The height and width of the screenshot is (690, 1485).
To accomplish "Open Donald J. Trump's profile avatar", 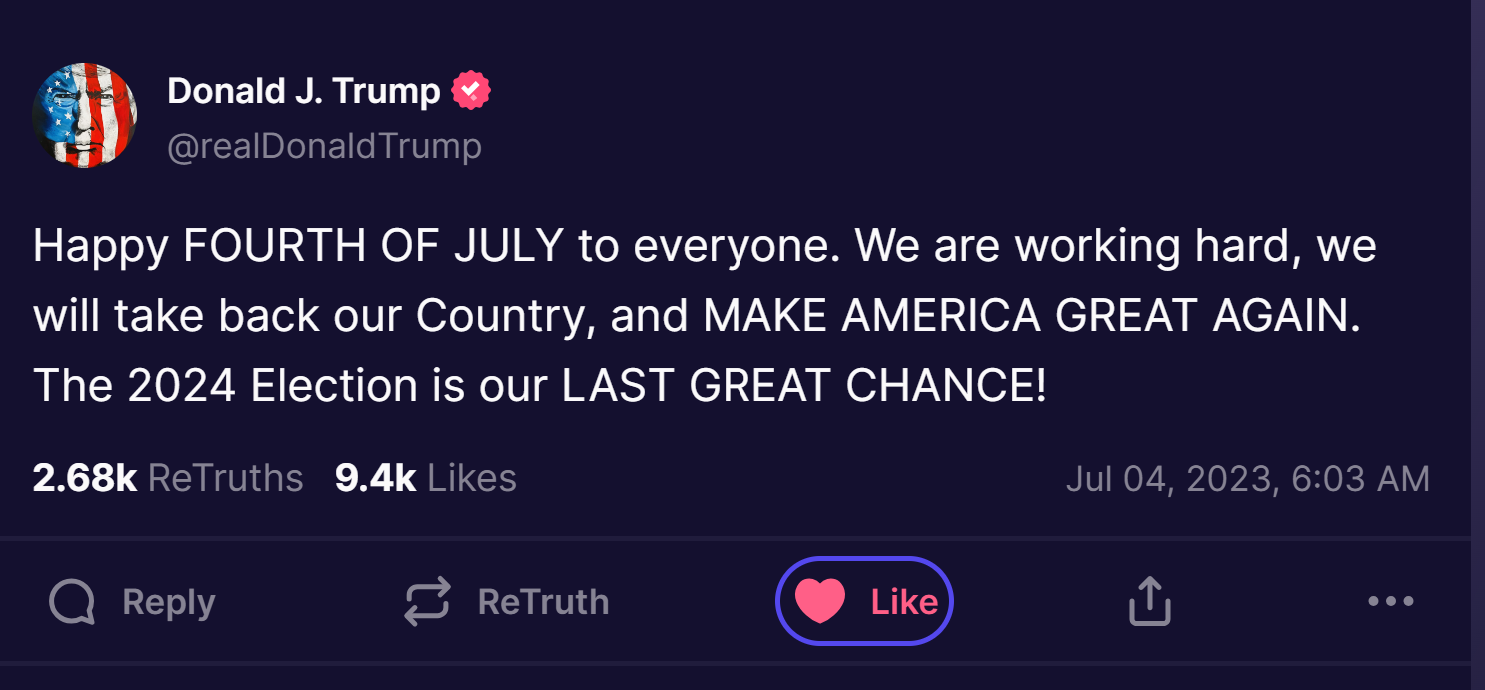I will pos(85,116).
